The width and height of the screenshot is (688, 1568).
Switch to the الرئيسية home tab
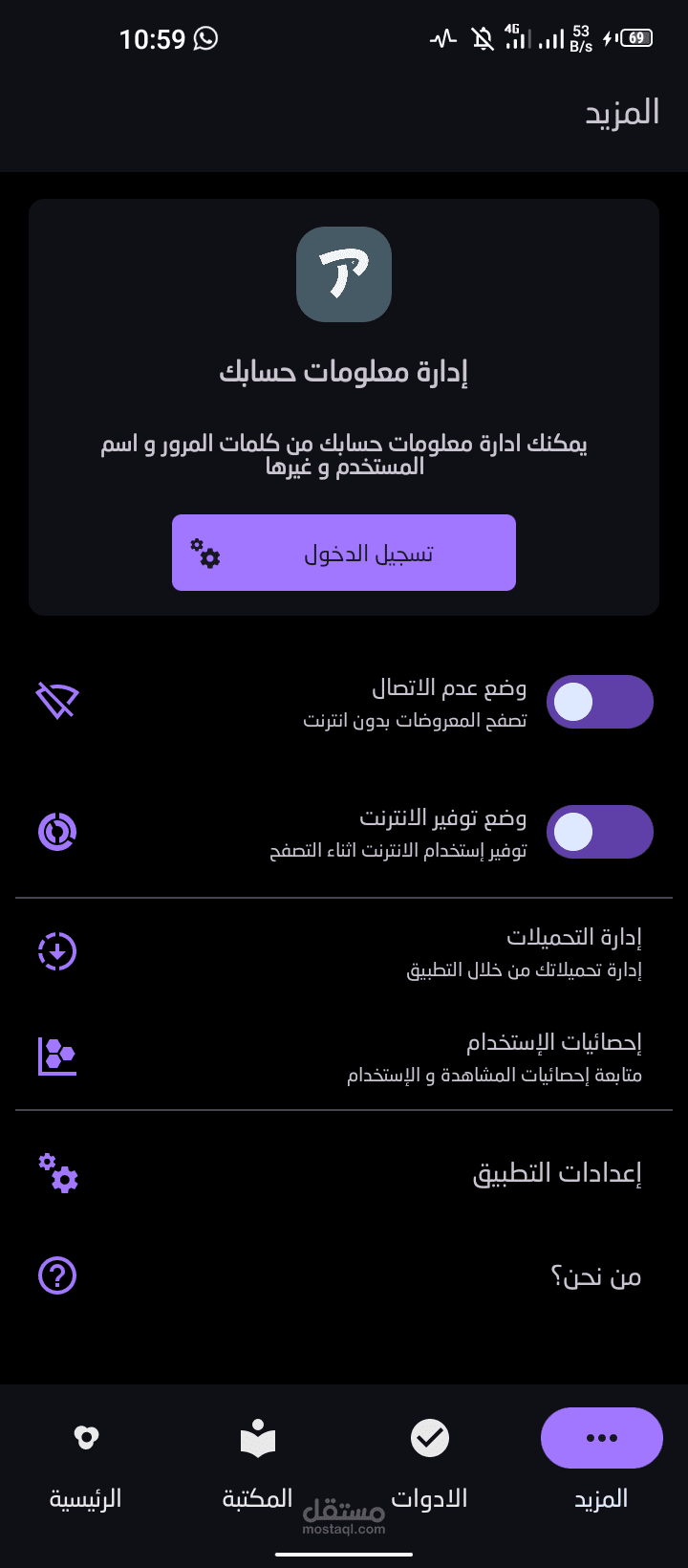86,1461
